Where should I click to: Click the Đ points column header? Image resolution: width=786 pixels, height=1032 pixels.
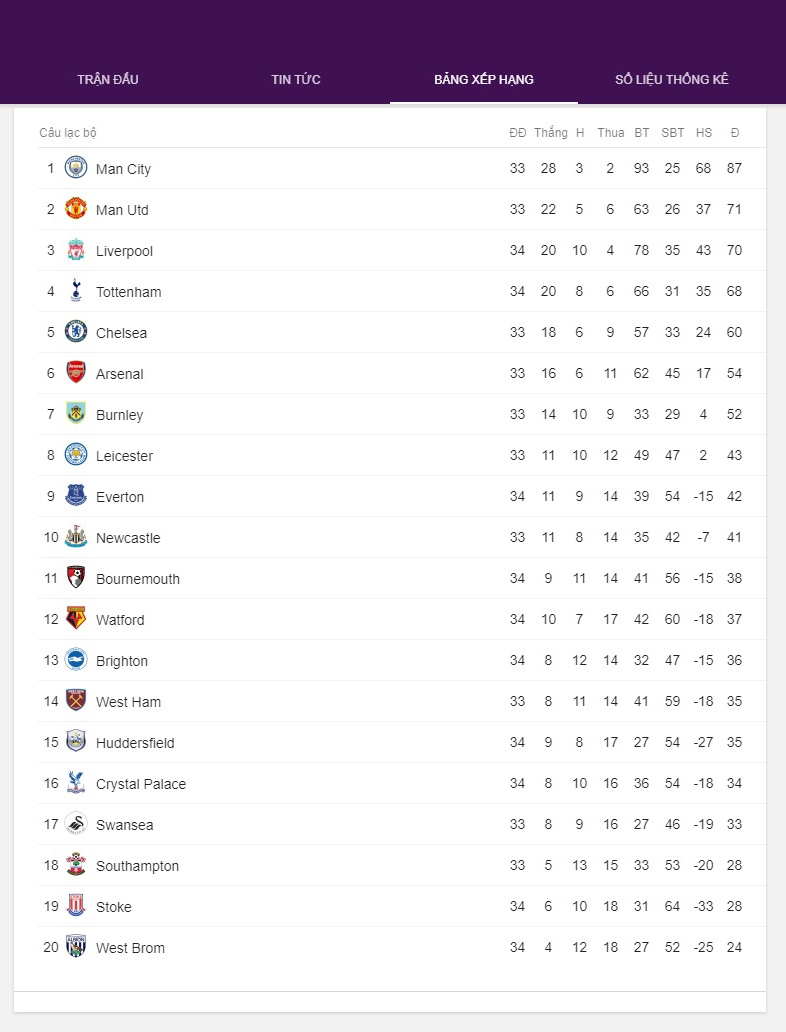(x=734, y=132)
